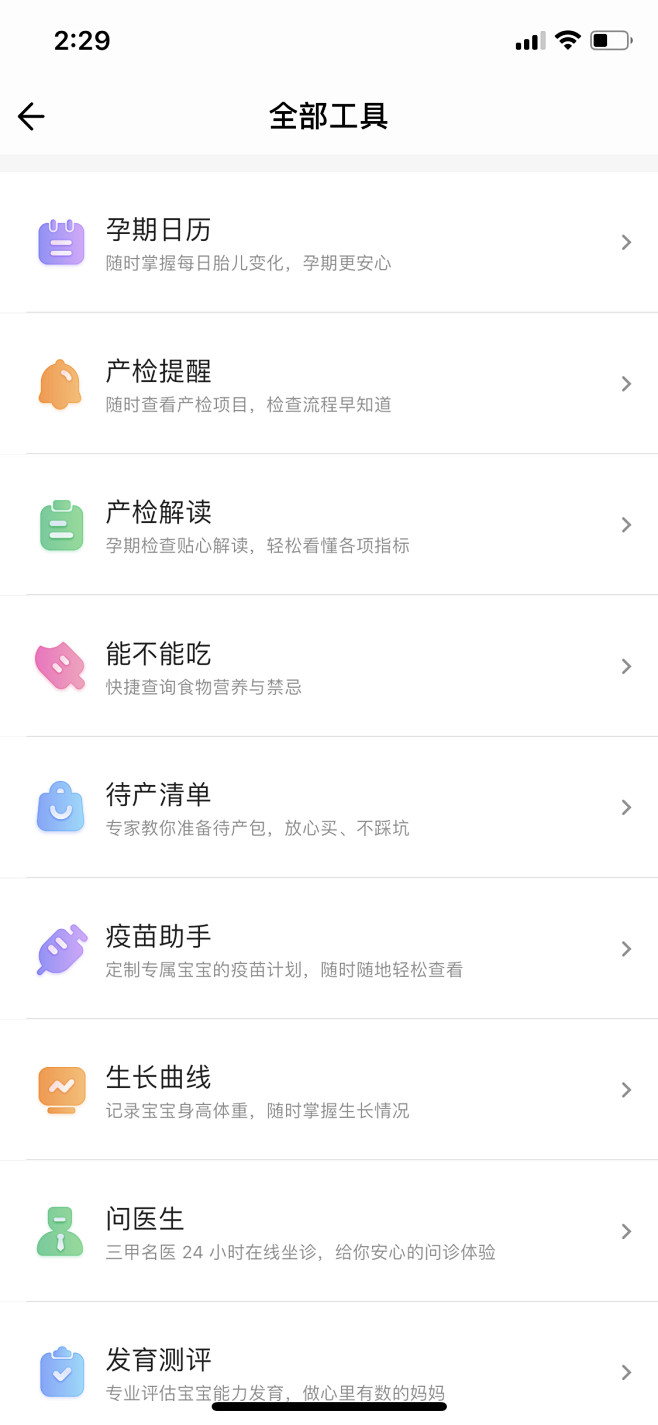This screenshot has height=1425, width=658.
Task: Go back using the top-left arrow
Action: (x=31, y=117)
